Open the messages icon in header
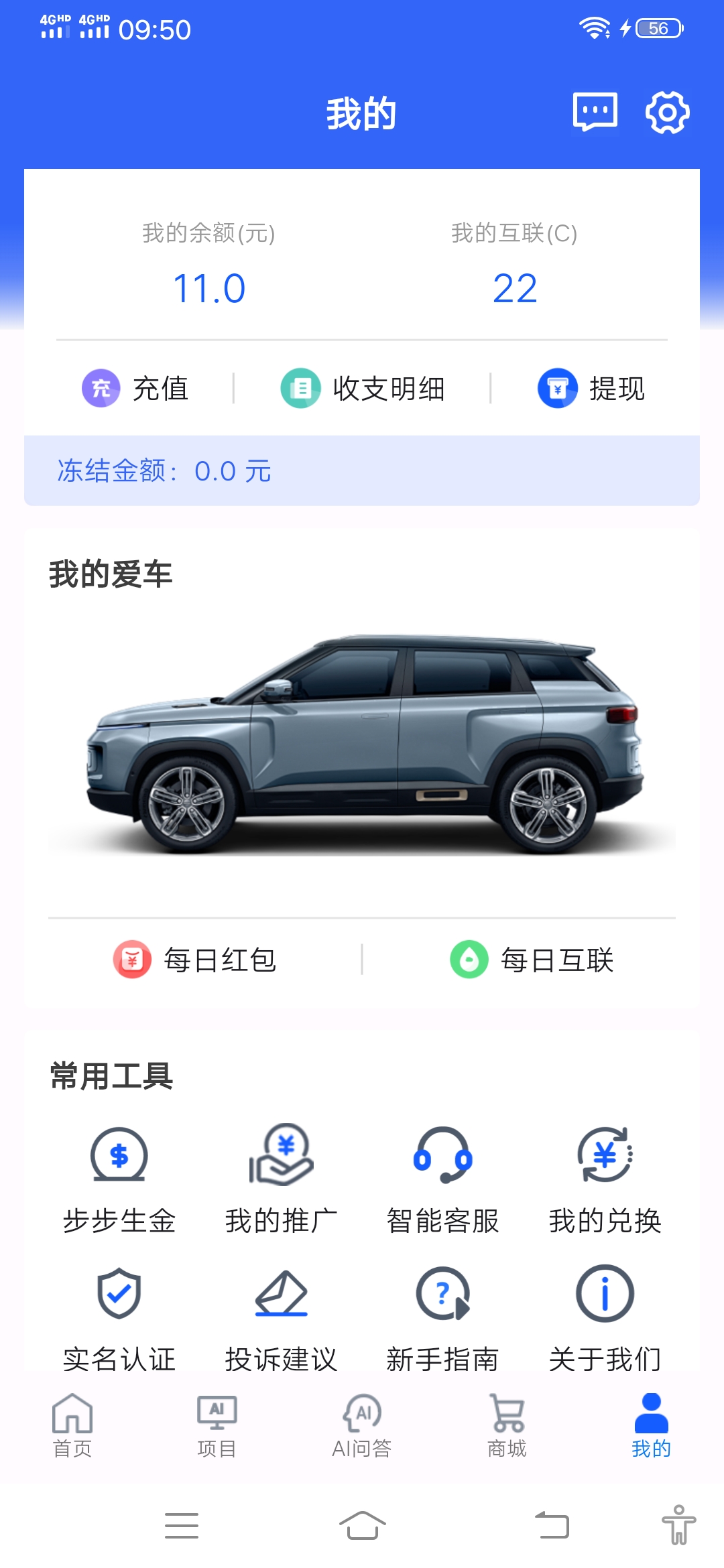 [595, 112]
